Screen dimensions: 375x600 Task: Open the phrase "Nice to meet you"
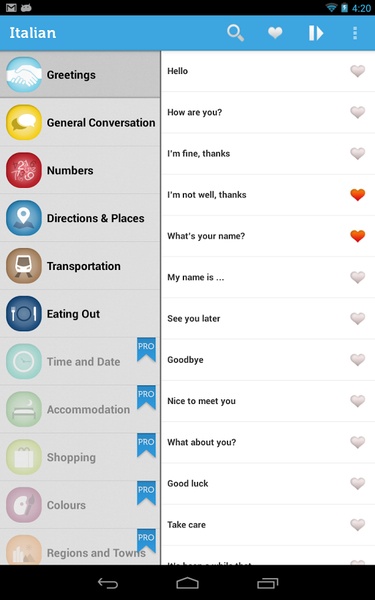pyautogui.click(x=268, y=401)
